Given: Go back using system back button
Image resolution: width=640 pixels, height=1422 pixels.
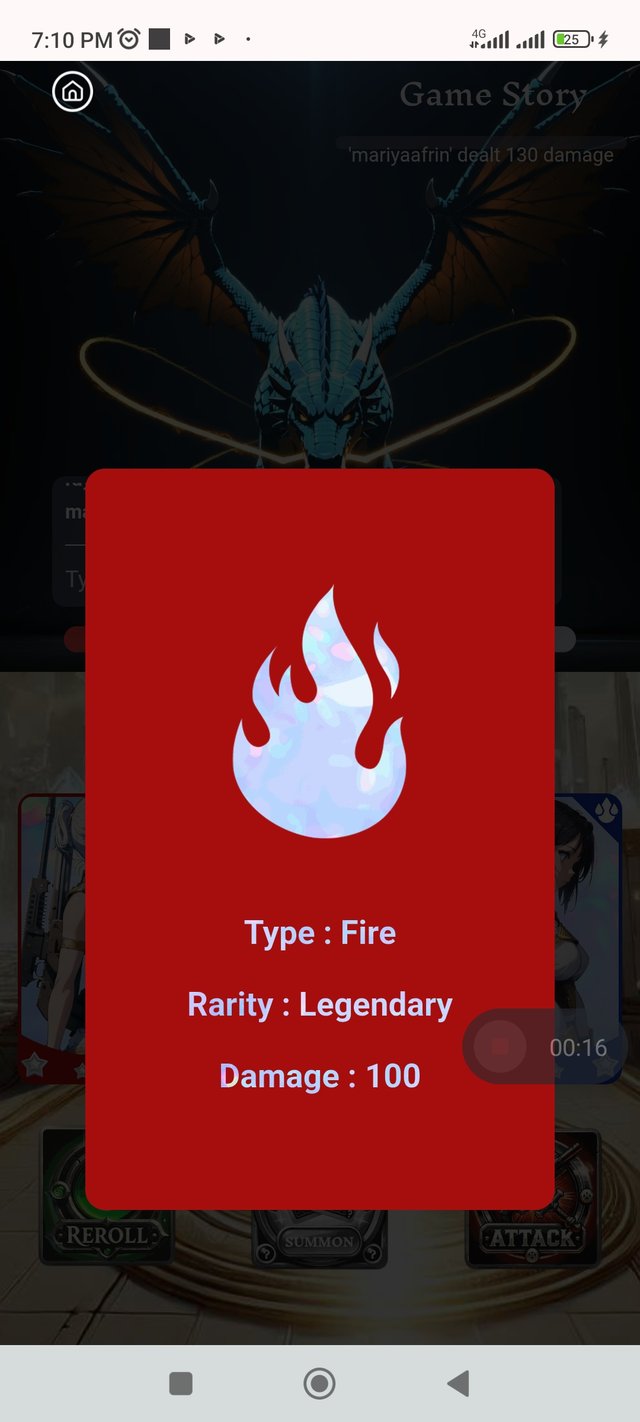Looking at the screenshot, I should click(x=458, y=1383).
